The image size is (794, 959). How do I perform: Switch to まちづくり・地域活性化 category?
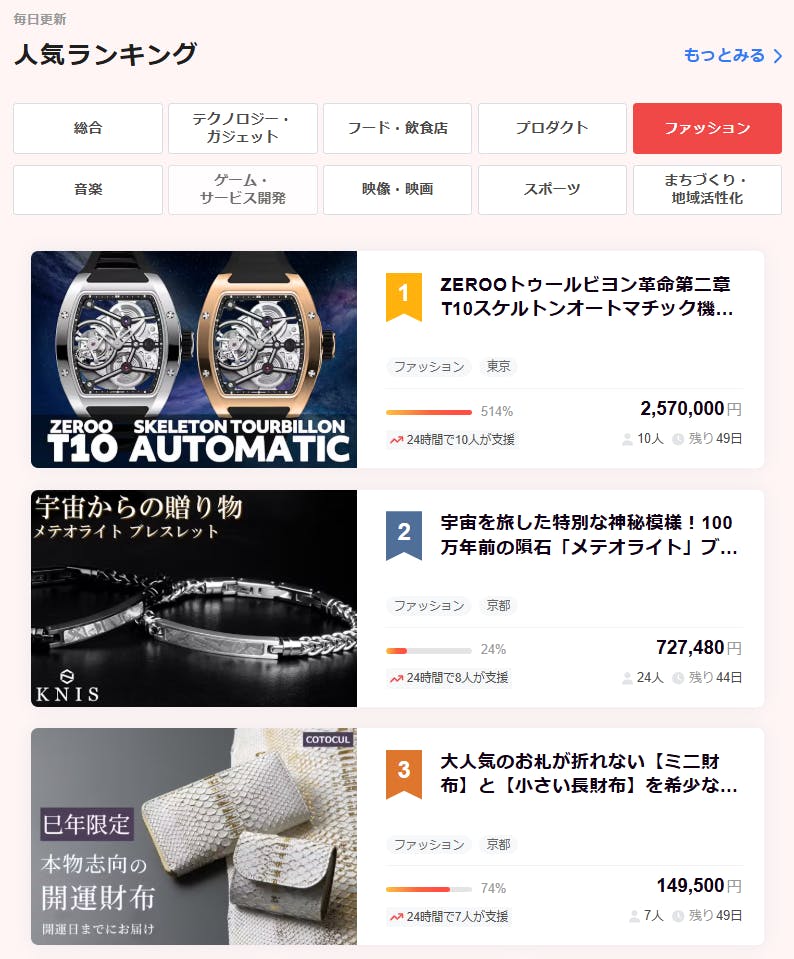707,189
